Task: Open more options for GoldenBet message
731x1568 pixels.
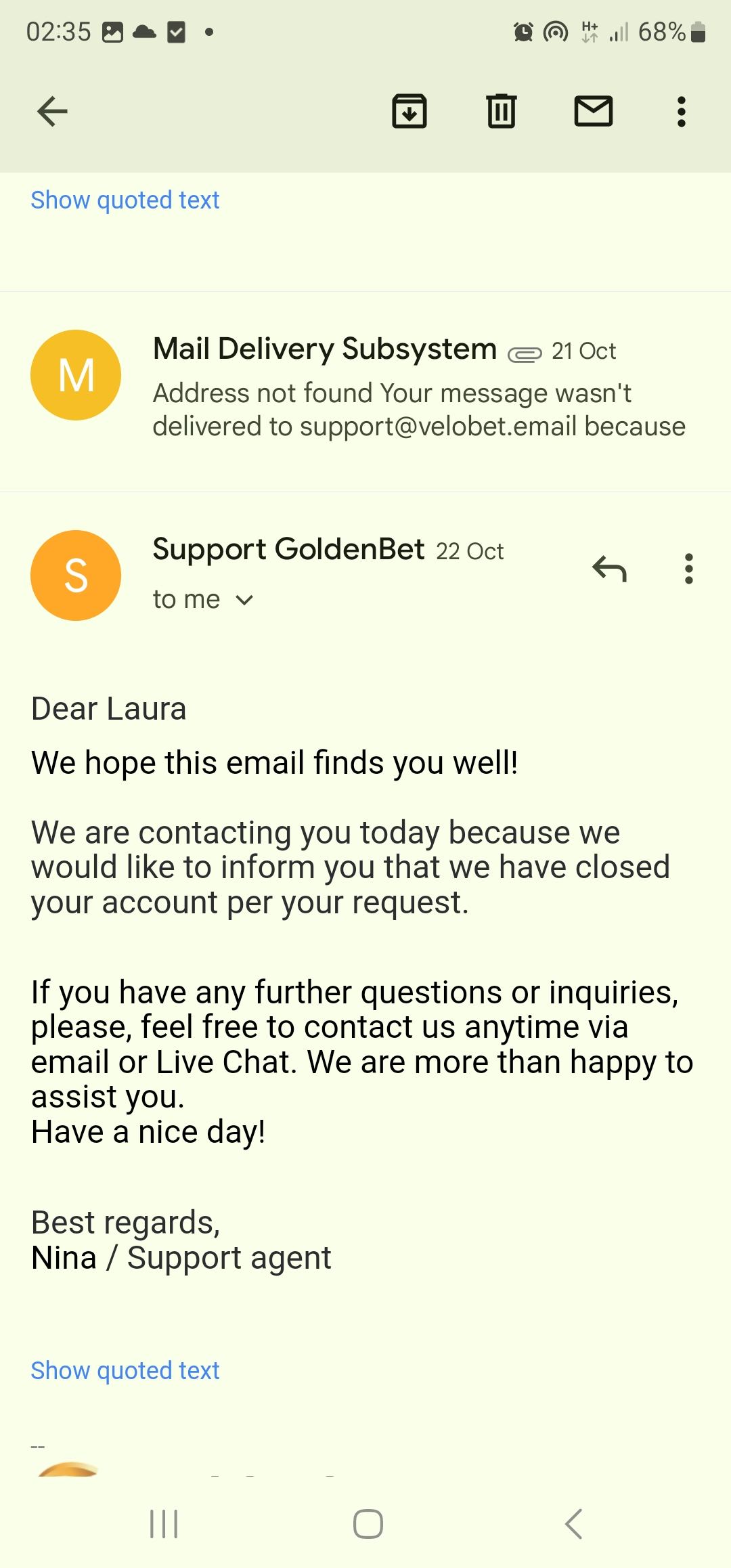Action: point(688,569)
